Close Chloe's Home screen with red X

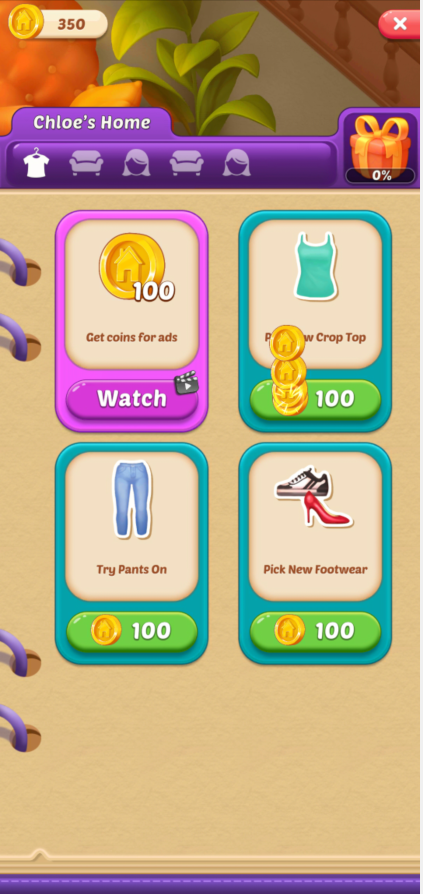click(x=400, y=24)
